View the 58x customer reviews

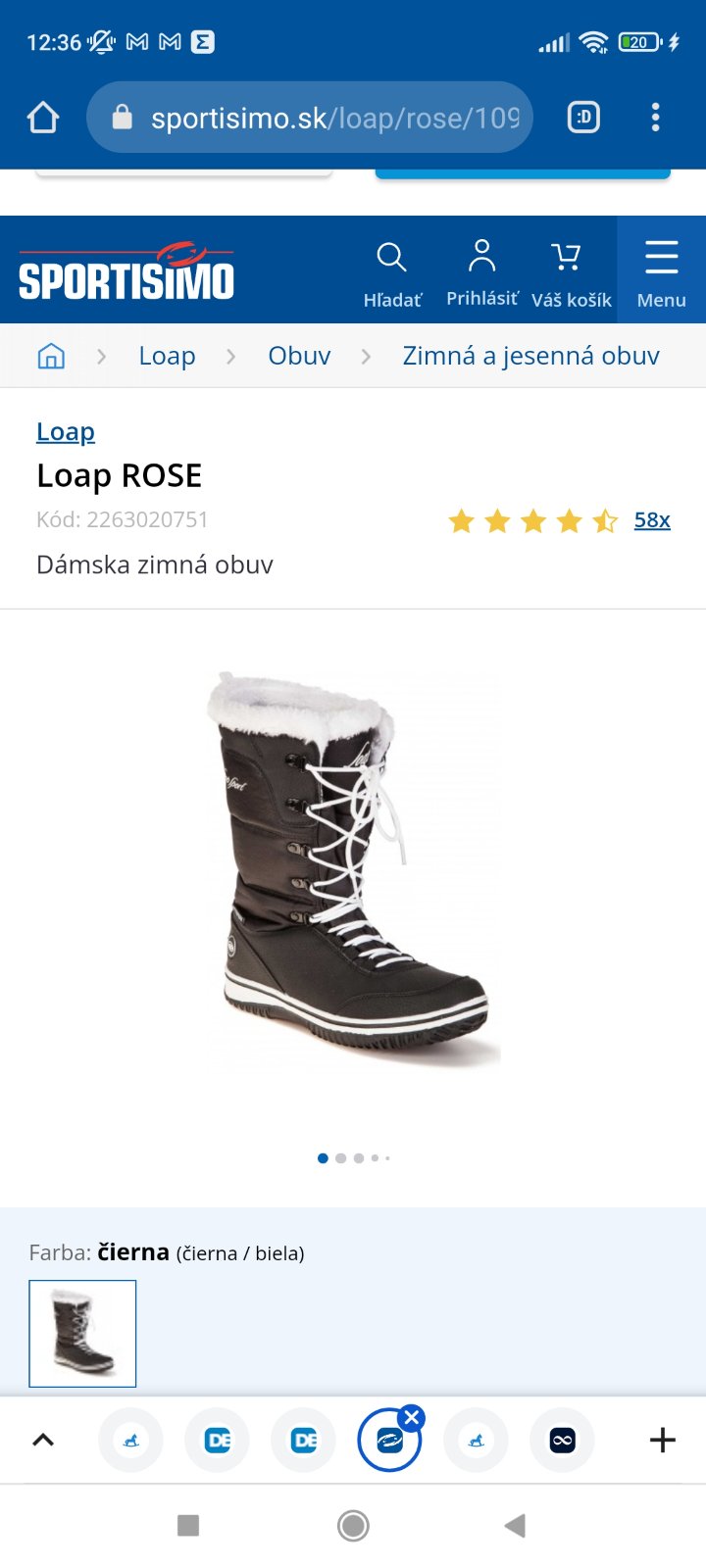pyautogui.click(x=652, y=520)
